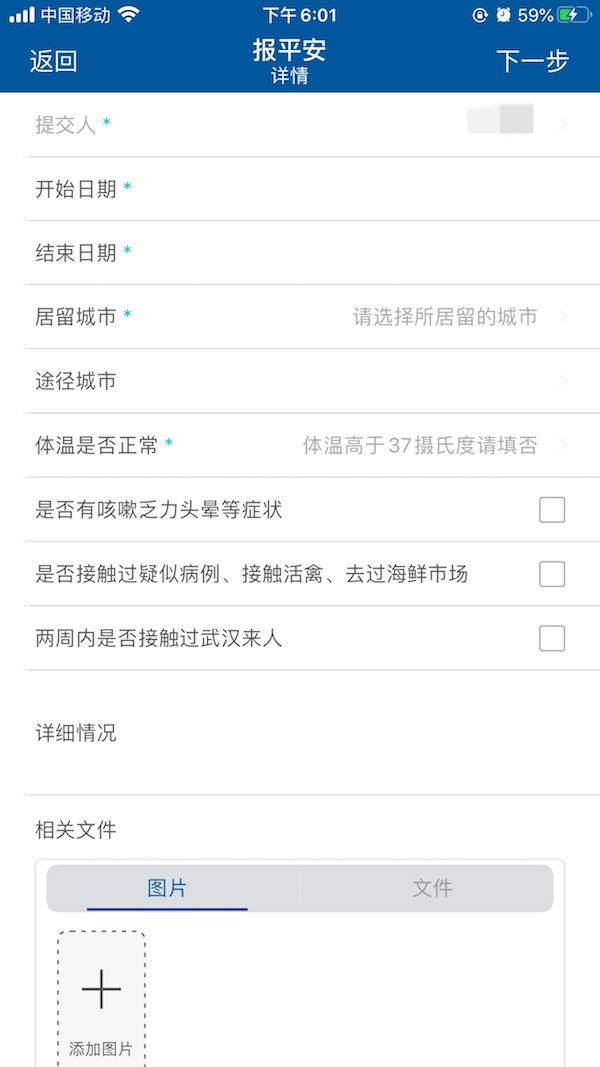
Task: Select the 结束日期 field
Action: click(300, 253)
